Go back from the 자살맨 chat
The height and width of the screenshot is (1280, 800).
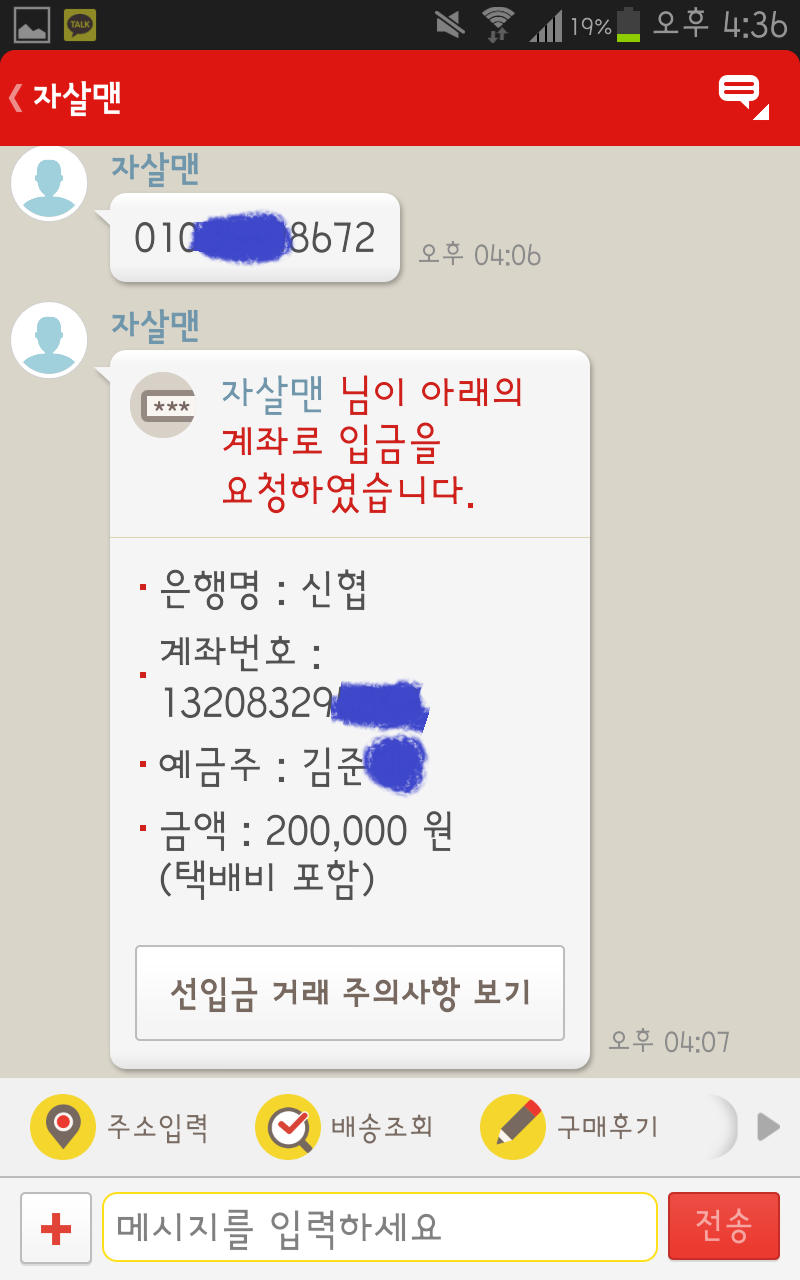coord(18,98)
